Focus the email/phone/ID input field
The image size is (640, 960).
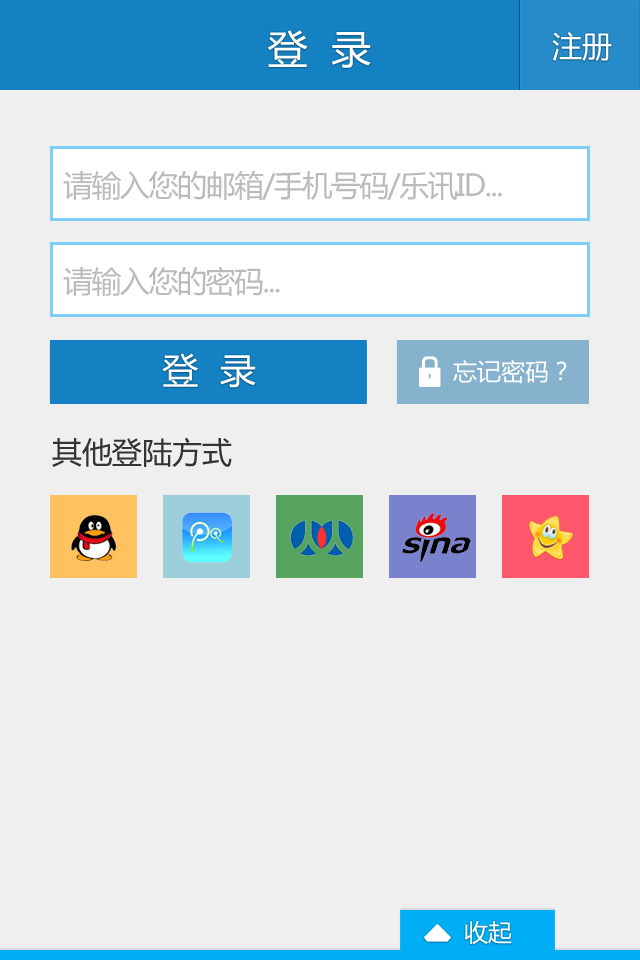[319, 184]
